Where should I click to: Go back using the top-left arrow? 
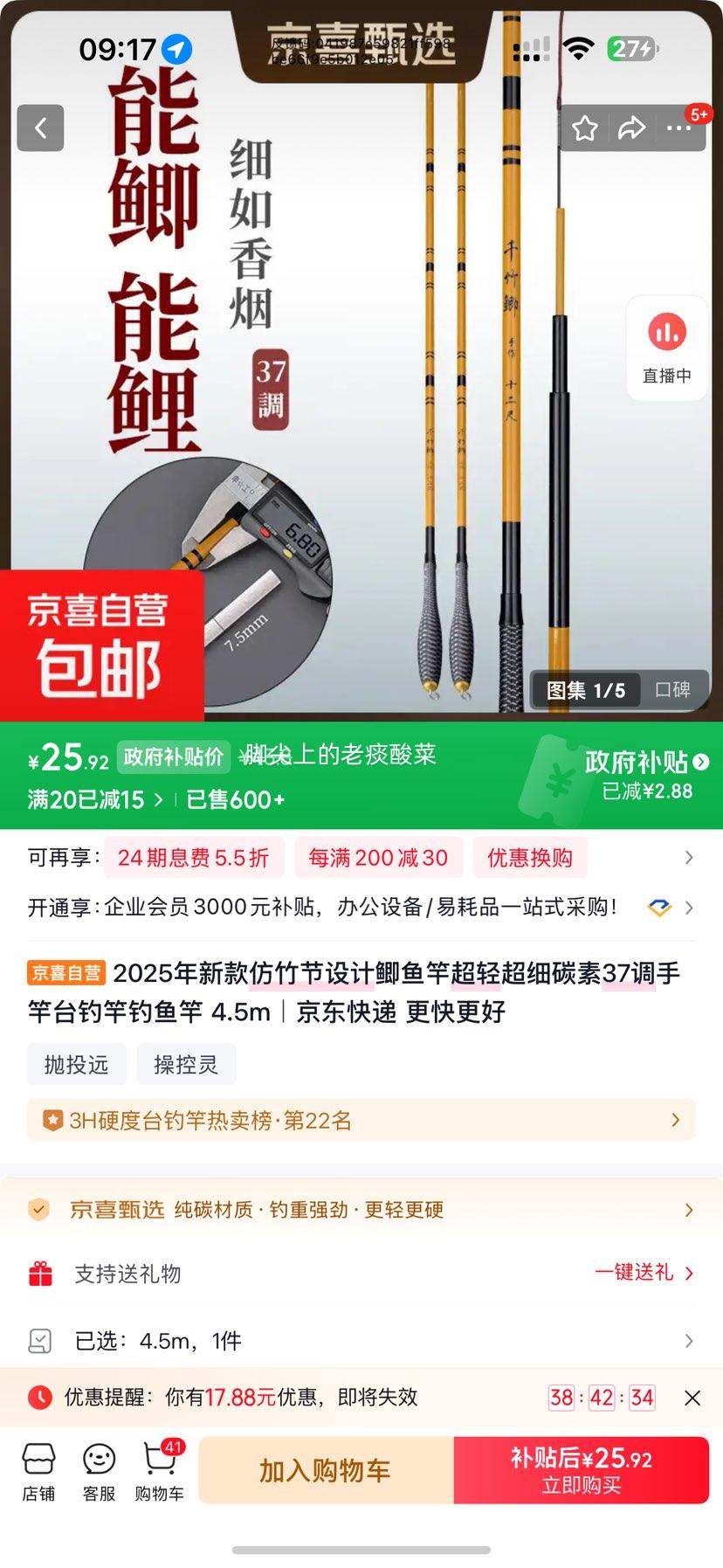40,128
